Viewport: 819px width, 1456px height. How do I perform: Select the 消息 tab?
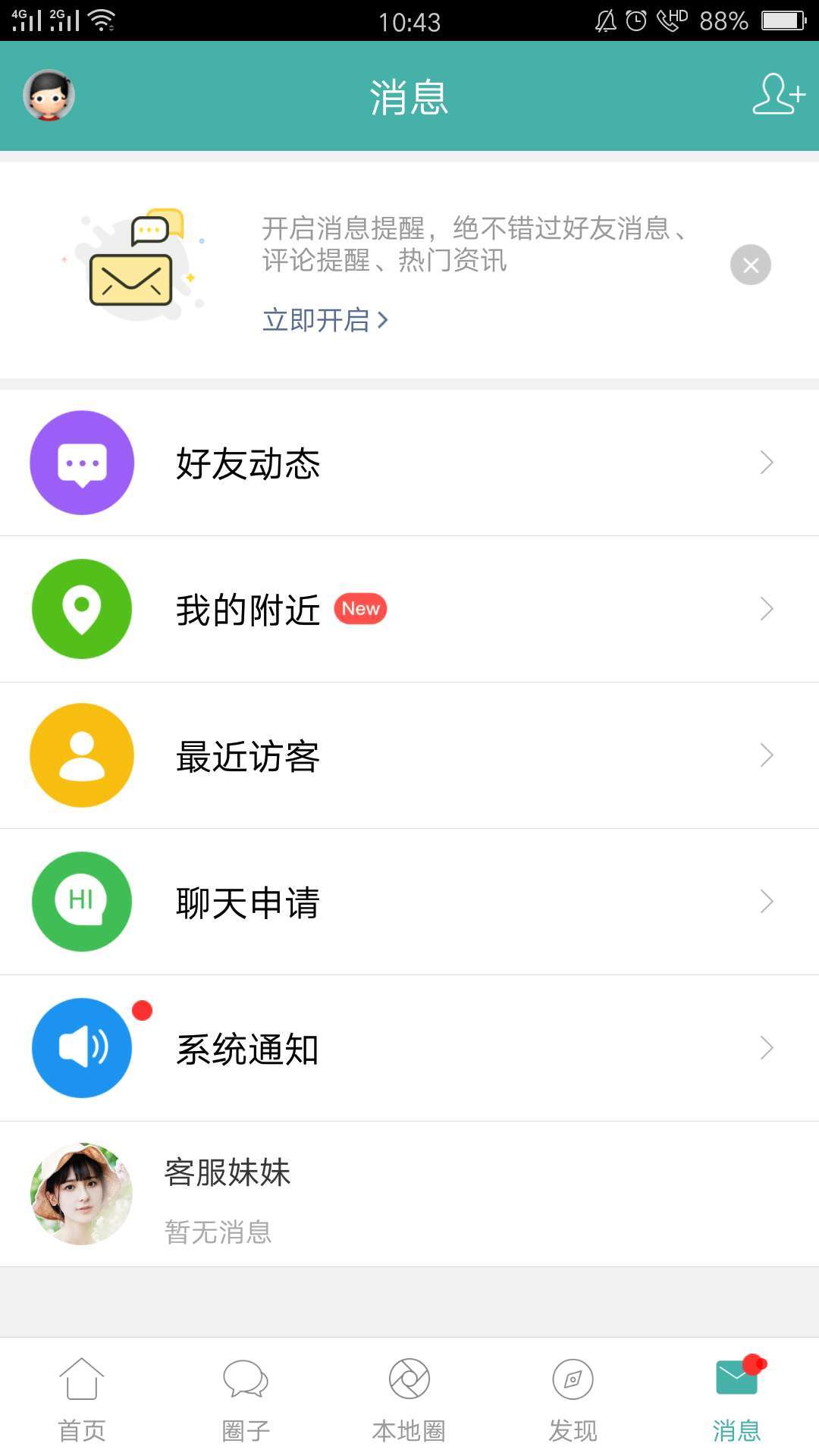tap(736, 1397)
